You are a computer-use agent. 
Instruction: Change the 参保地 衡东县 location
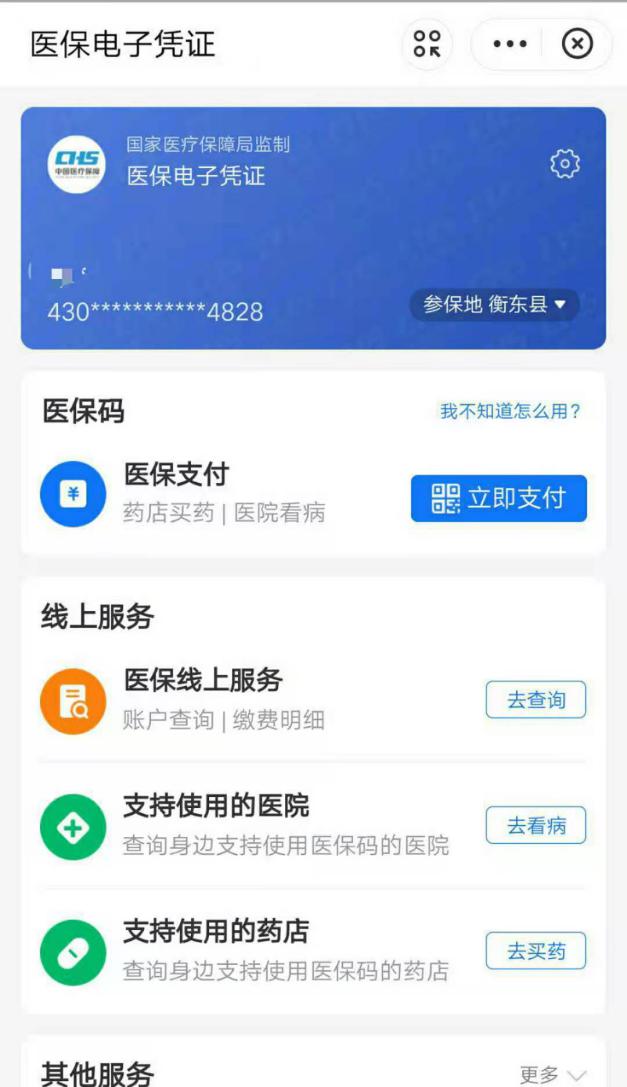click(x=494, y=305)
